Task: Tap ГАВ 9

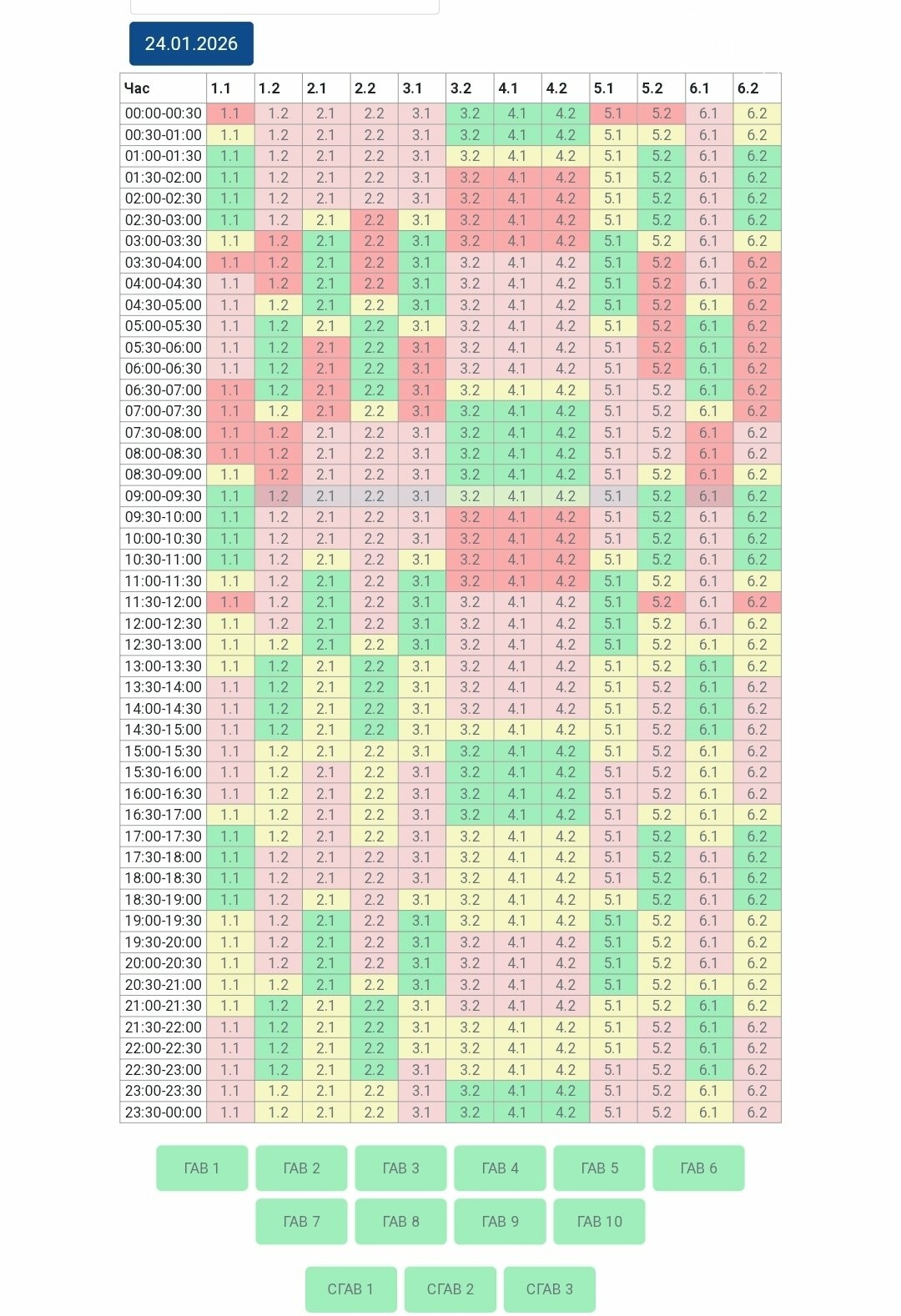Action: (500, 1221)
